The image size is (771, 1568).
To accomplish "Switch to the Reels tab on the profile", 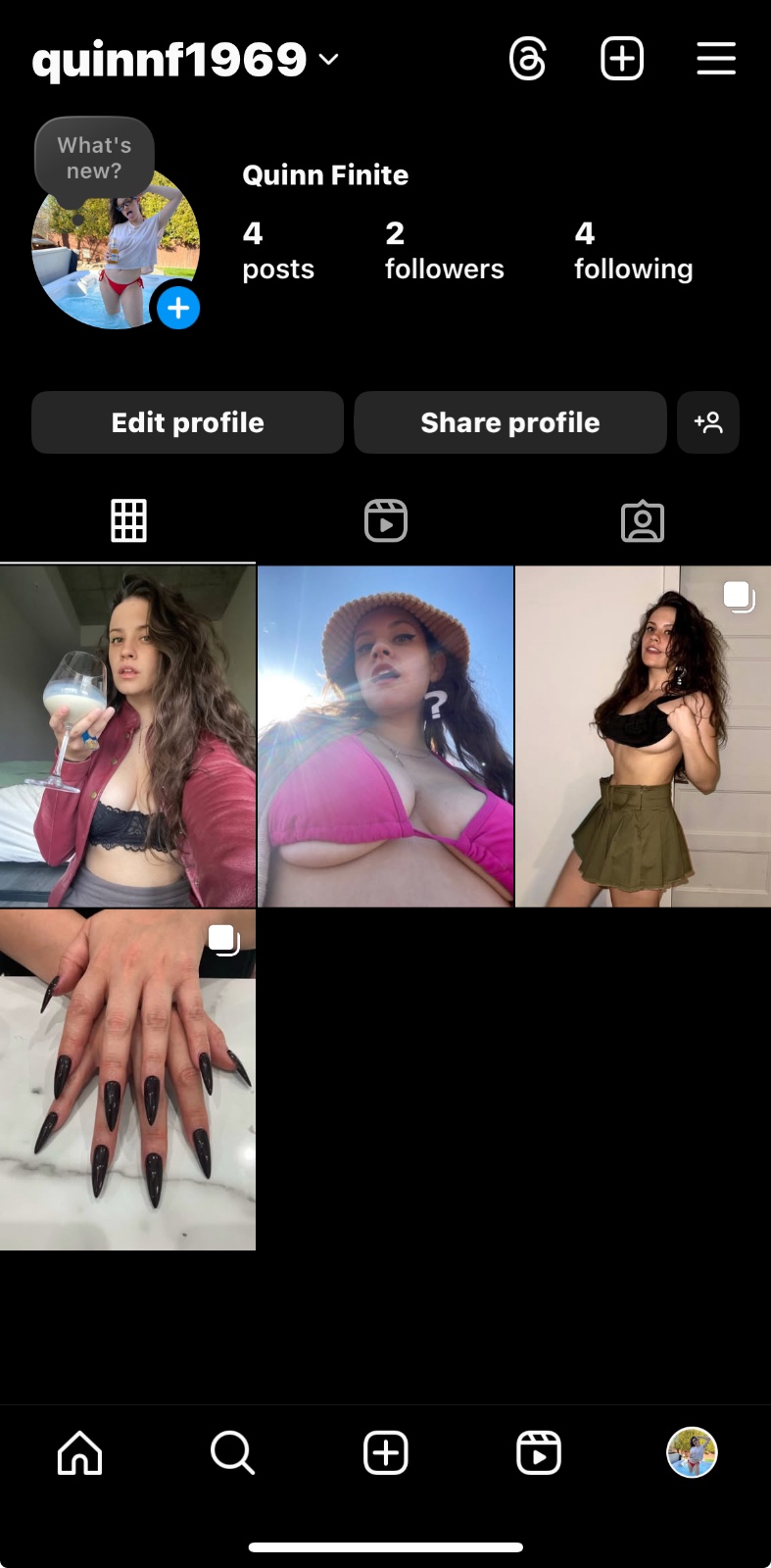I will 385,520.
